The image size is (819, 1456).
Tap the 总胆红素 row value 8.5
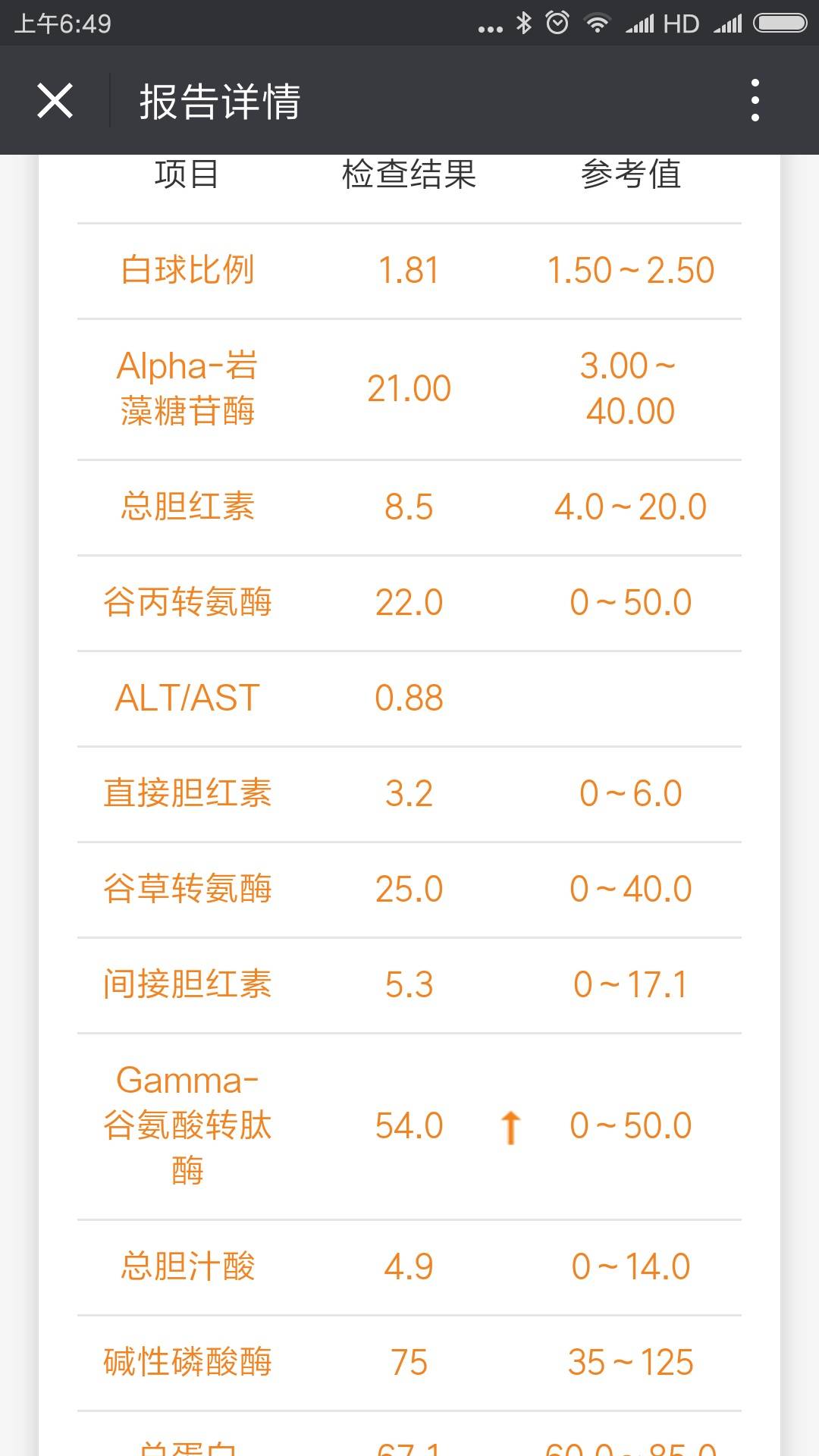point(409,507)
